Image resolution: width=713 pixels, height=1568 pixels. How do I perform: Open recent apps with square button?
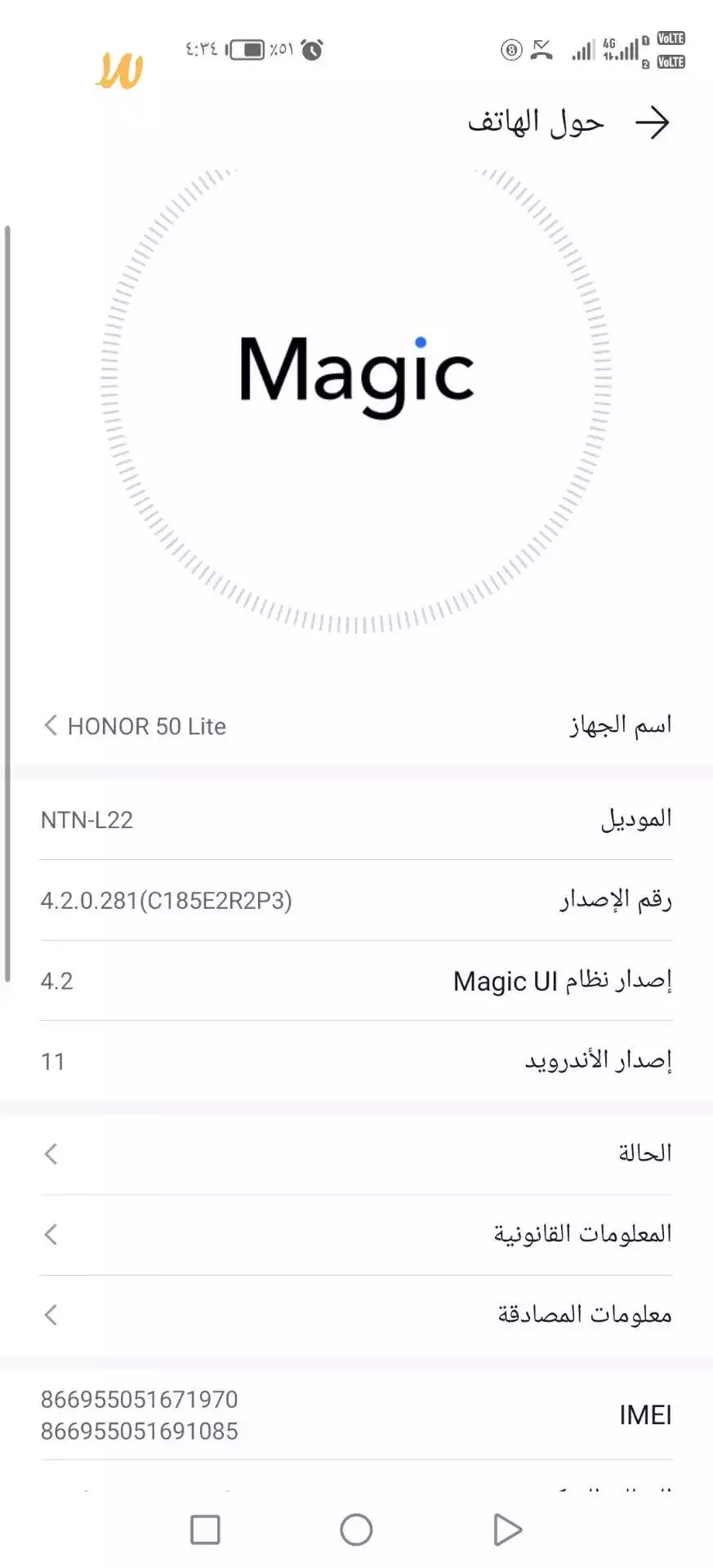[205, 1530]
